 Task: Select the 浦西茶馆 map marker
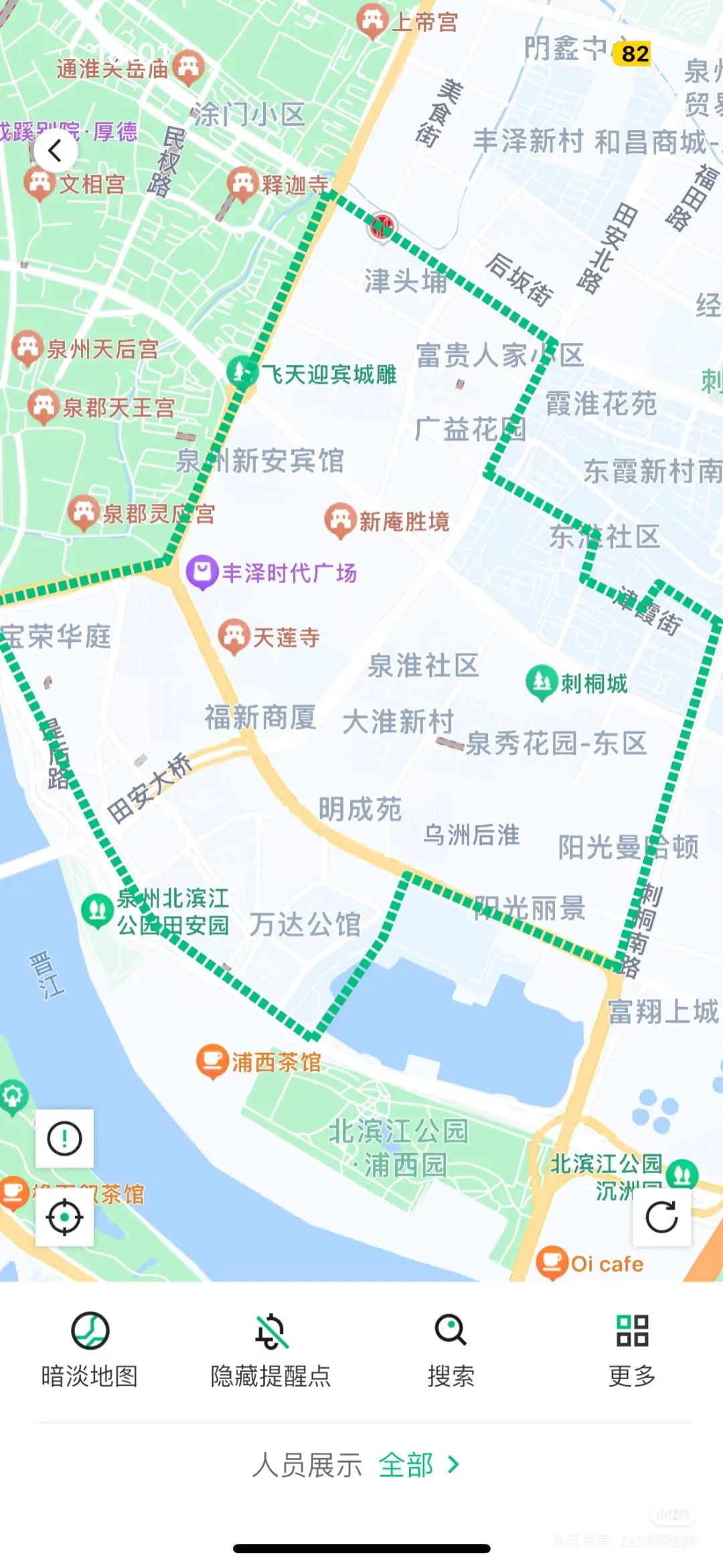tap(212, 1061)
